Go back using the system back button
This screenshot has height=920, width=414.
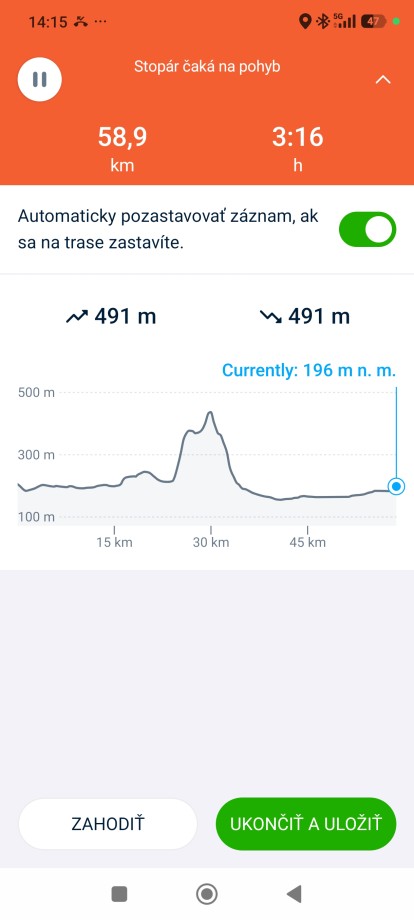[x=294, y=894]
